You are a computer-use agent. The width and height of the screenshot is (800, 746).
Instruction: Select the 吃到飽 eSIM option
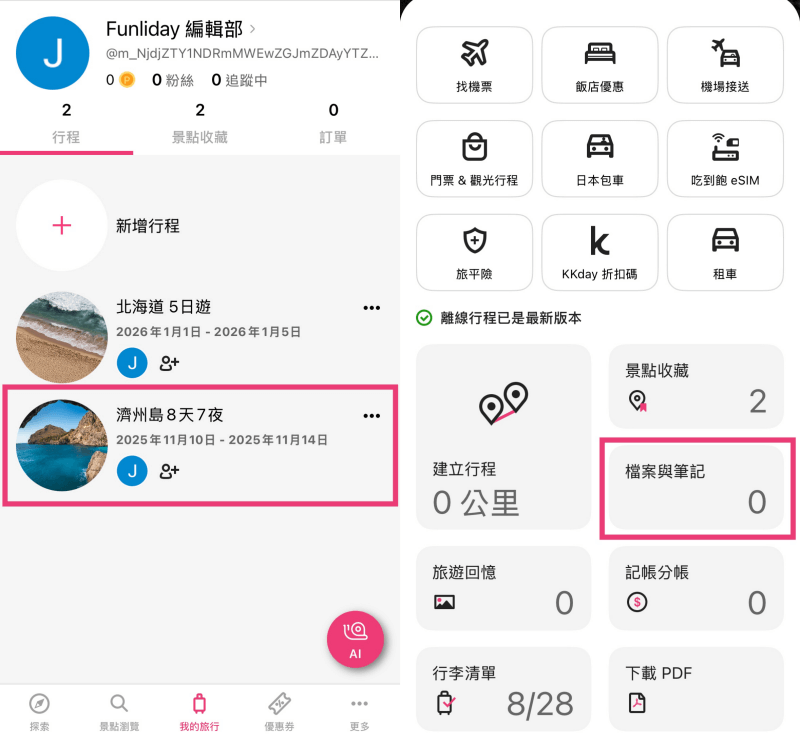(725, 160)
